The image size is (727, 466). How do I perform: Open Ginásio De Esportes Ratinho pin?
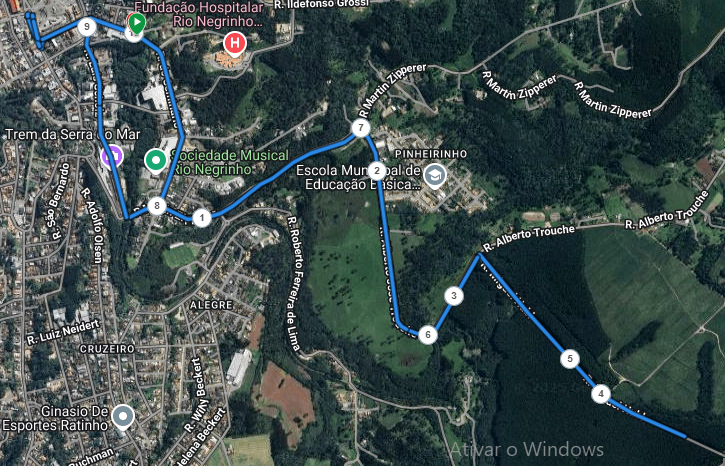click(123, 415)
